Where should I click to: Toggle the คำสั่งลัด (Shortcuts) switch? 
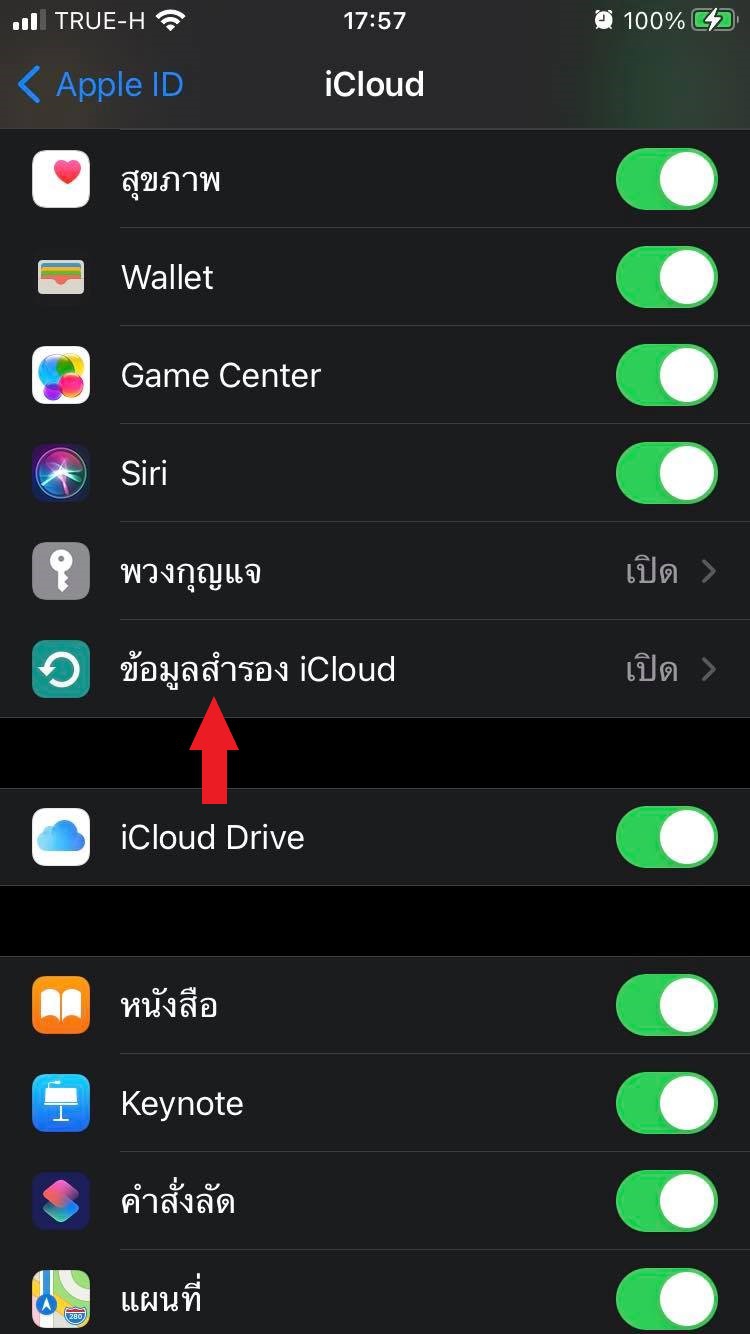[666, 1201]
